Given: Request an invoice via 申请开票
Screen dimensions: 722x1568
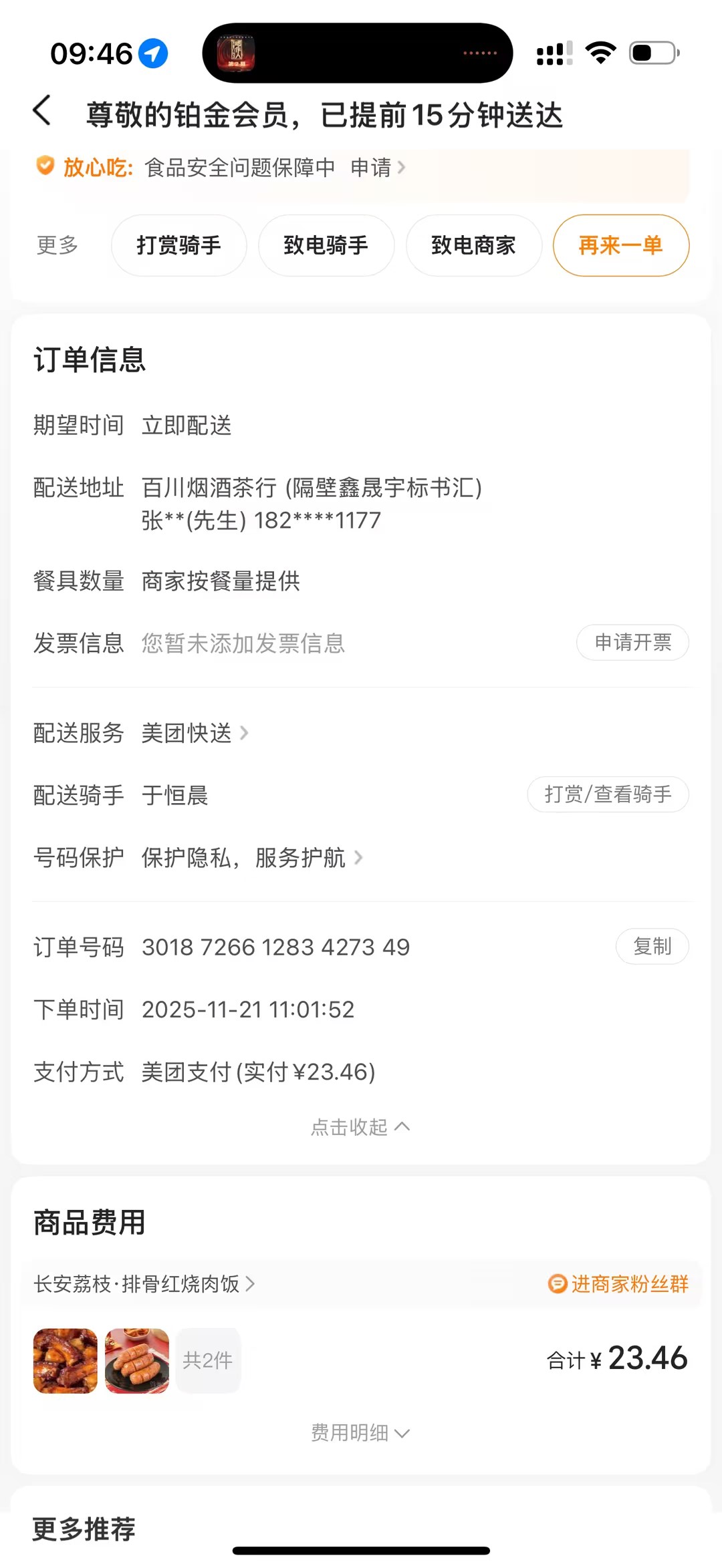Looking at the screenshot, I should (x=632, y=643).
